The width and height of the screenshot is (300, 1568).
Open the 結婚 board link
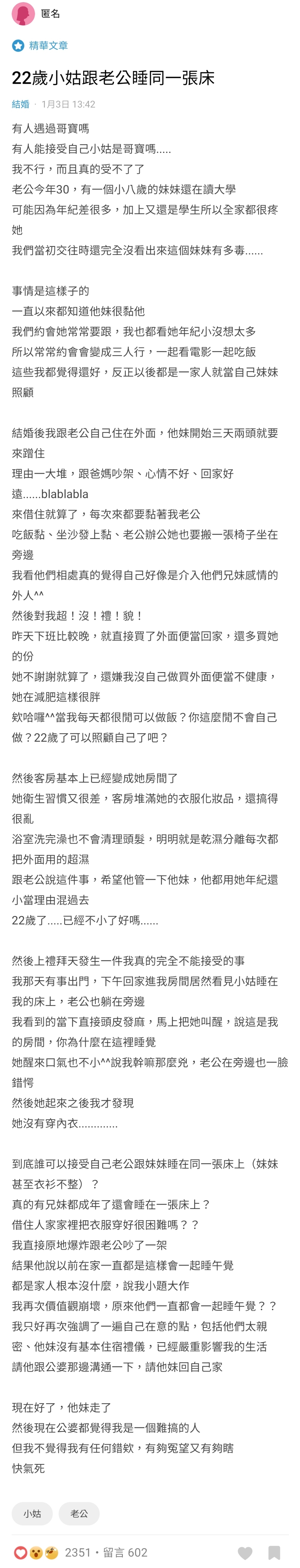point(21,104)
